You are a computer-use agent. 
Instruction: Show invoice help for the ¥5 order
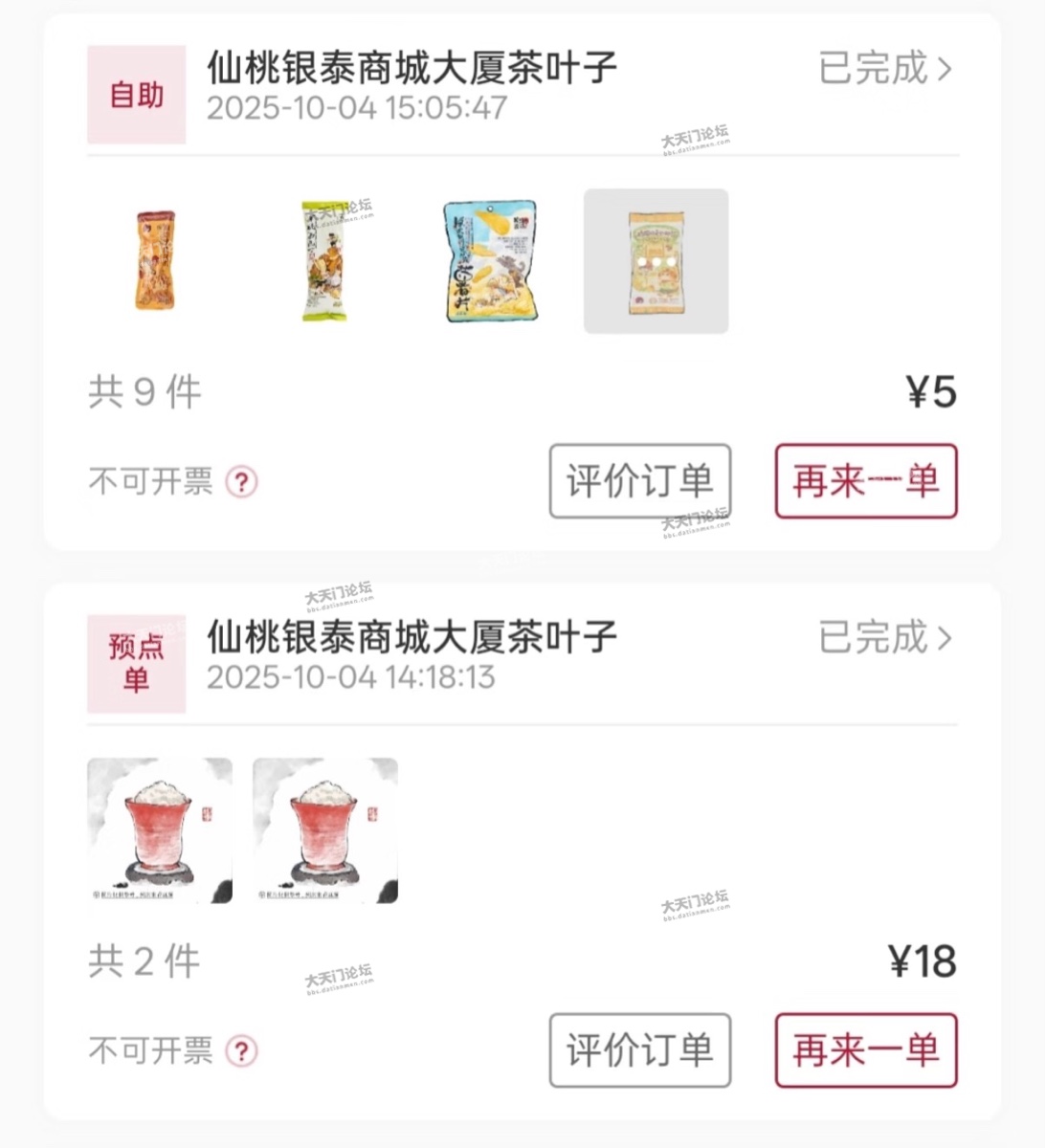point(241,482)
